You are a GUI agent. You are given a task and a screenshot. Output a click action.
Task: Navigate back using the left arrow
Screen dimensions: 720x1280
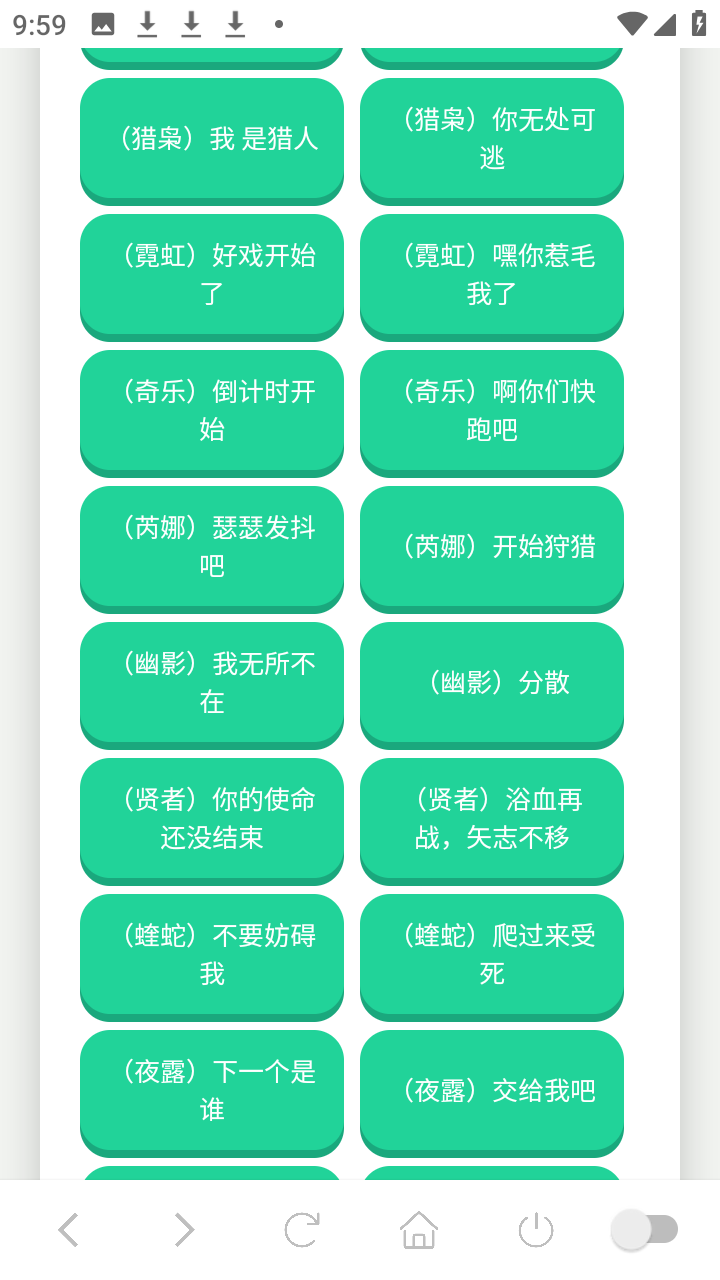[x=68, y=1229]
